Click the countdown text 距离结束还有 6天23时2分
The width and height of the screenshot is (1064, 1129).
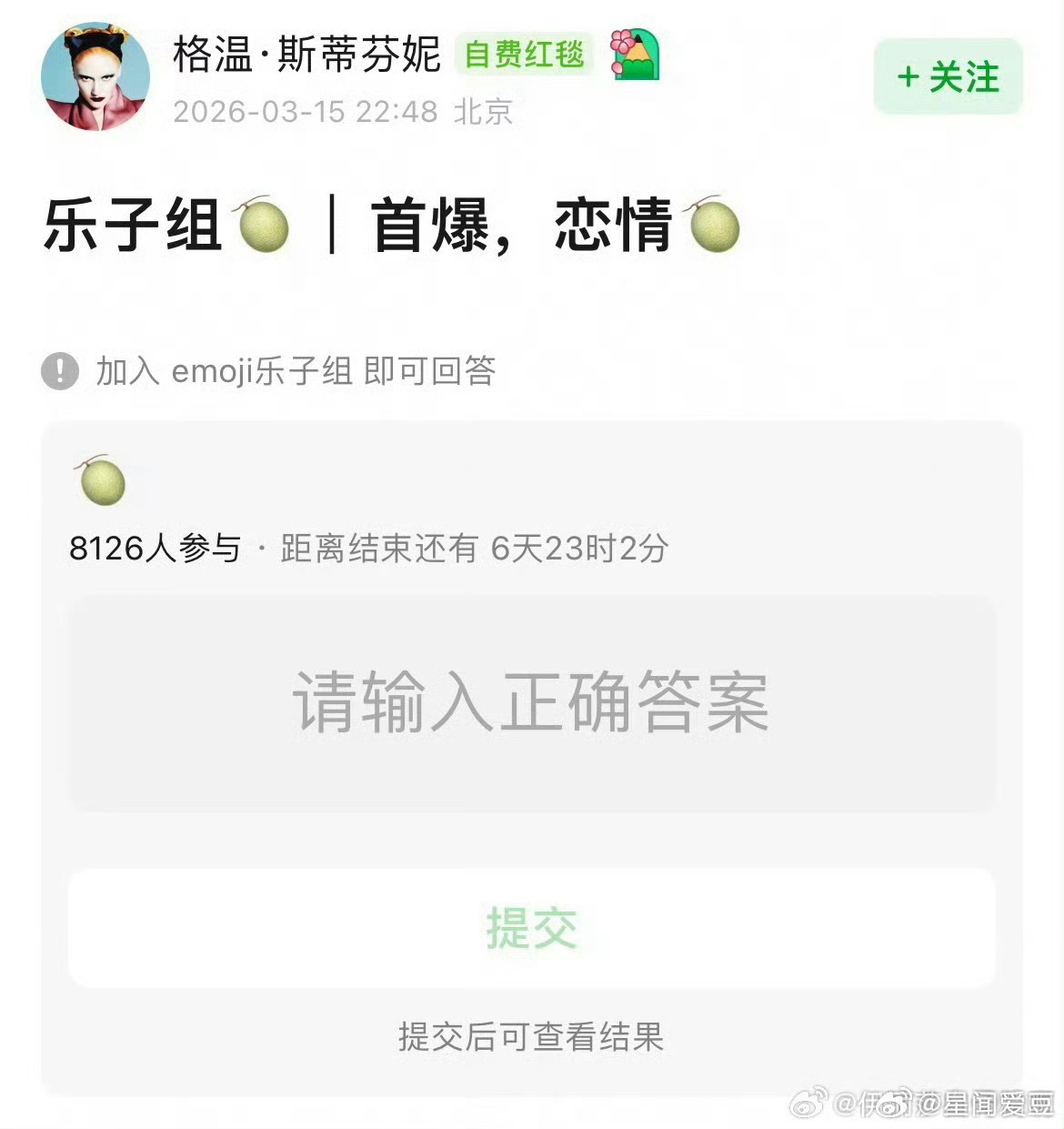(x=473, y=548)
